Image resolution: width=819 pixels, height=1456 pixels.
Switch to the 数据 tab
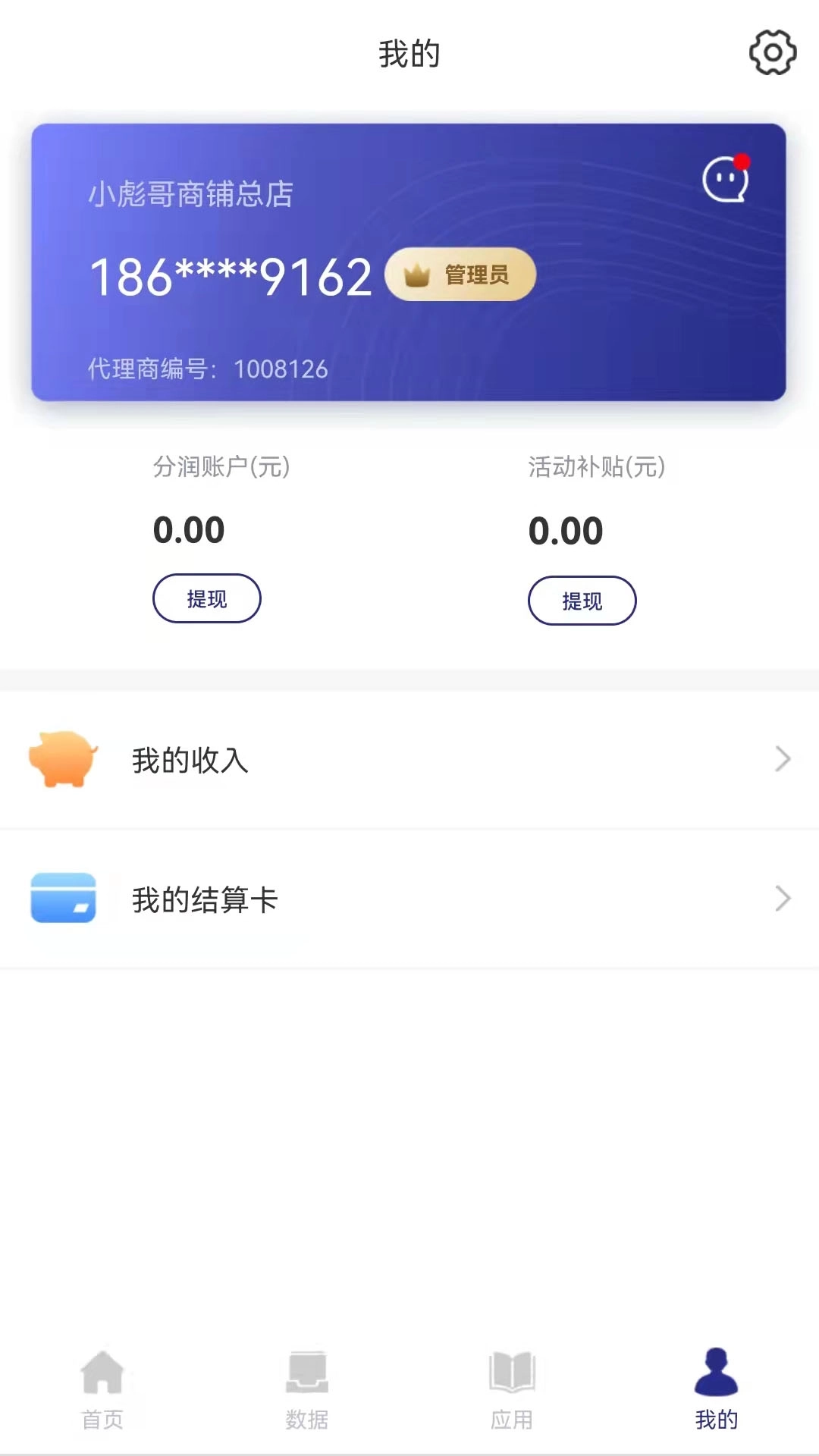[306, 1395]
